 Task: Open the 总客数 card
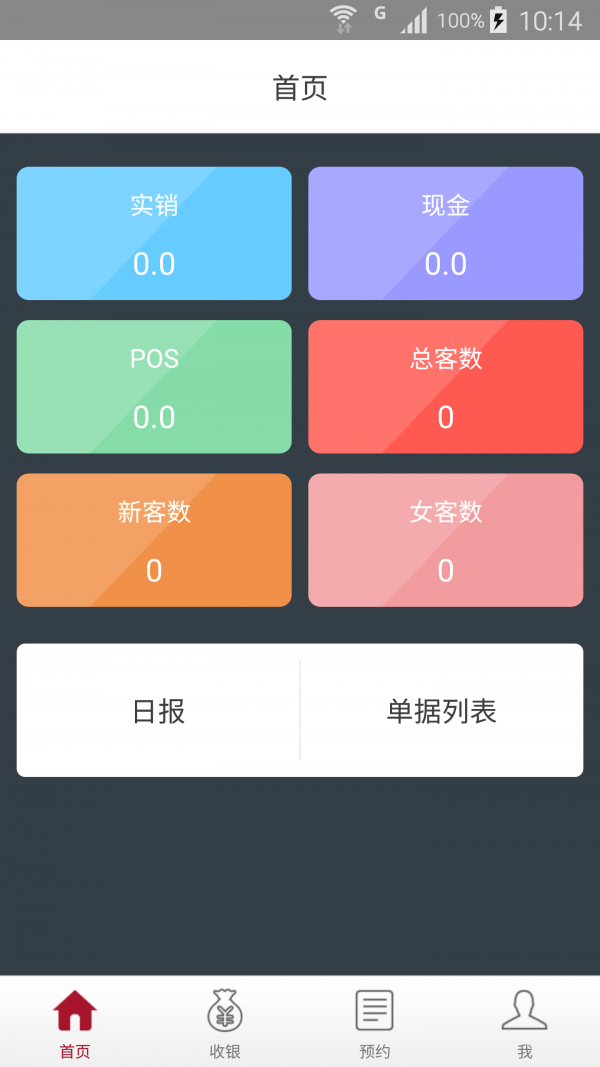(x=446, y=387)
